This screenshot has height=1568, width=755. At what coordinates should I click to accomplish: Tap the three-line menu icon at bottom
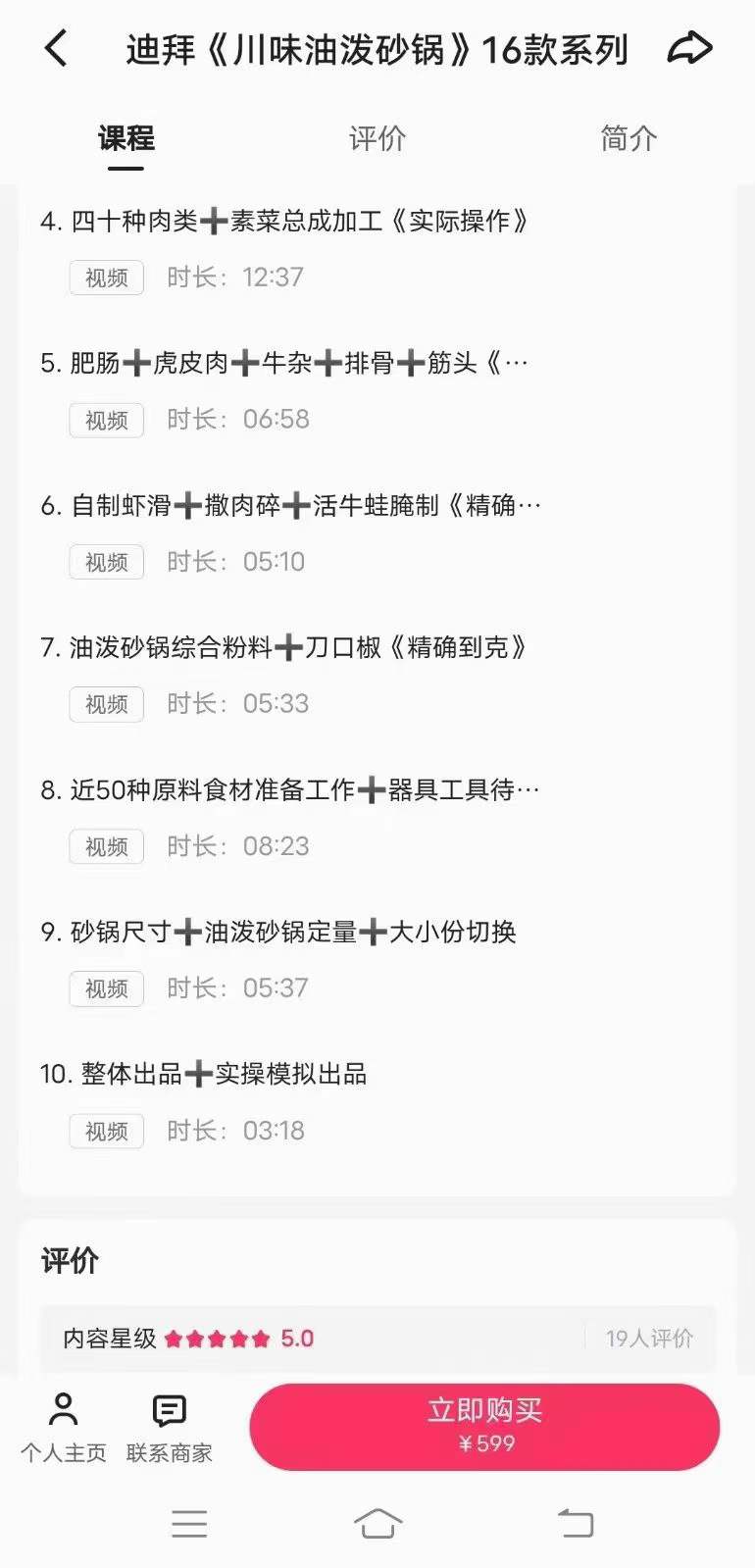[x=189, y=1523]
